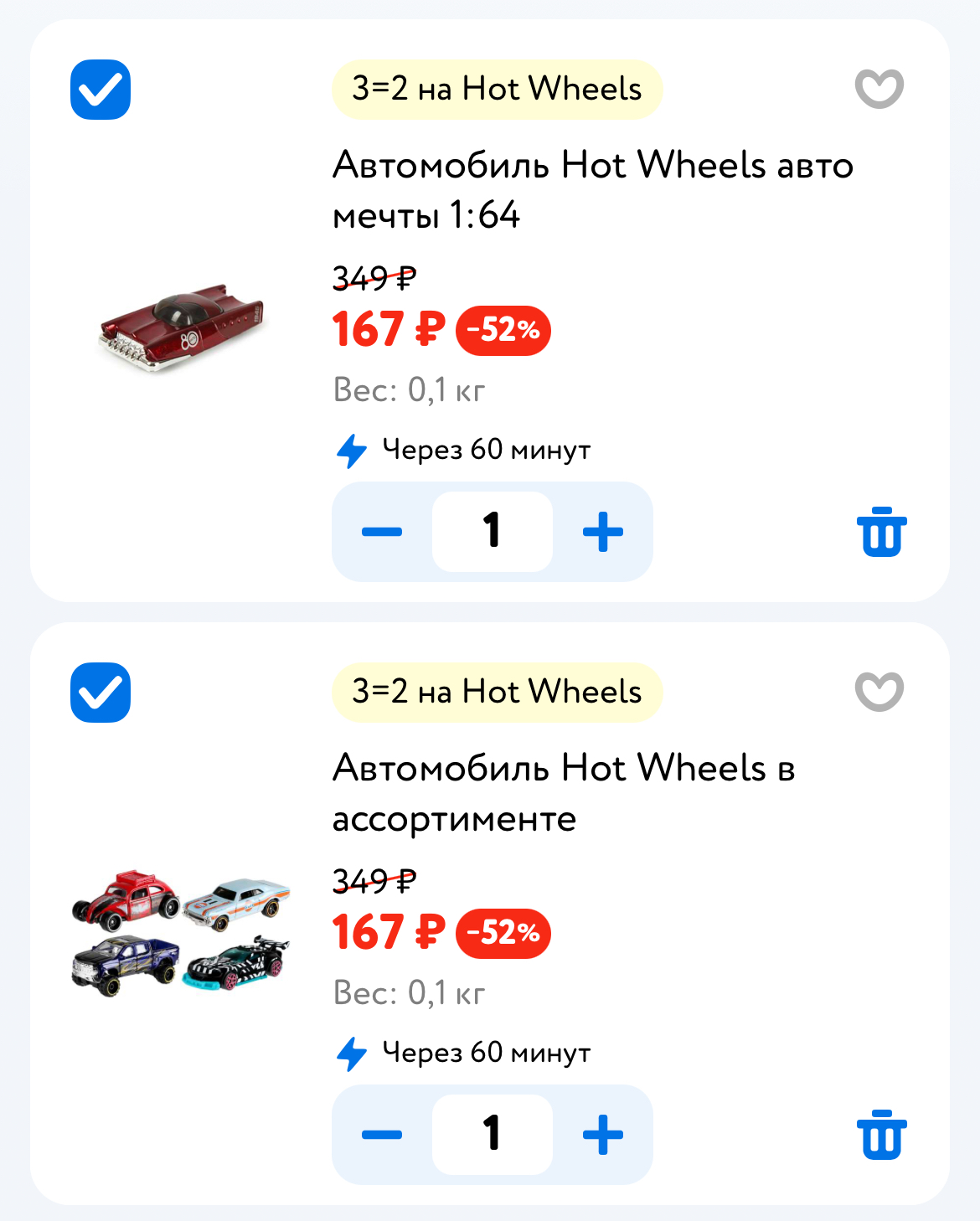
Task: Edit quantity field of «в ассортименте» car
Action: coord(493,1135)
